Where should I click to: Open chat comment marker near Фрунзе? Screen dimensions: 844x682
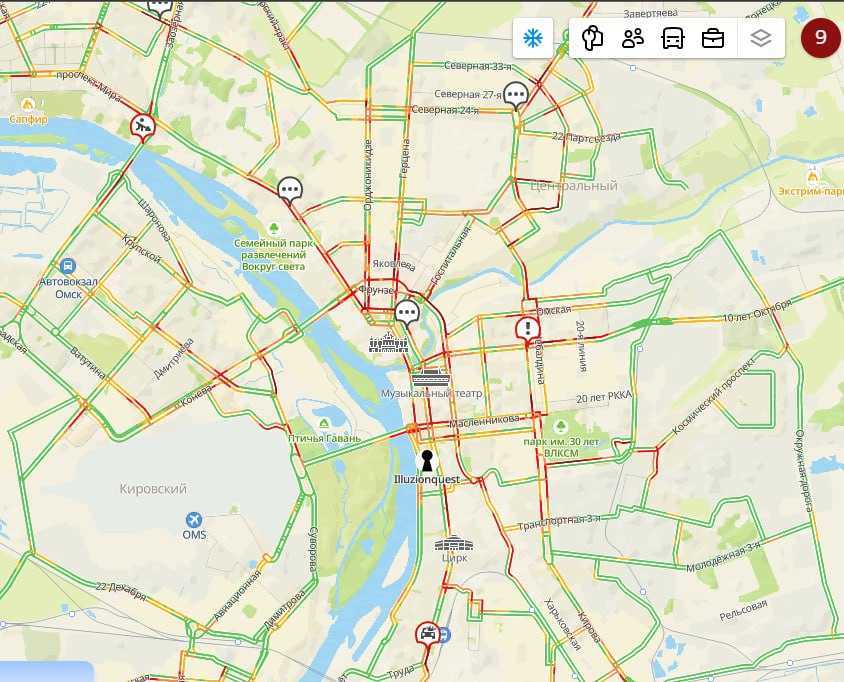(406, 313)
